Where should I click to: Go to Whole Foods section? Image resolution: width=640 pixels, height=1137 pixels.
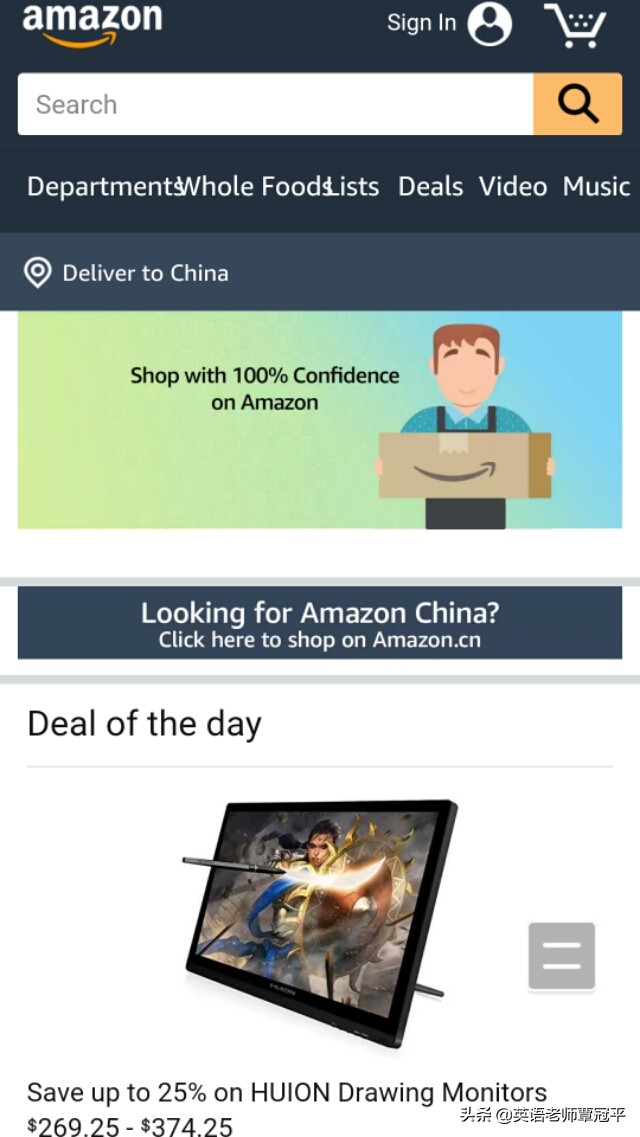click(x=253, y=187)
